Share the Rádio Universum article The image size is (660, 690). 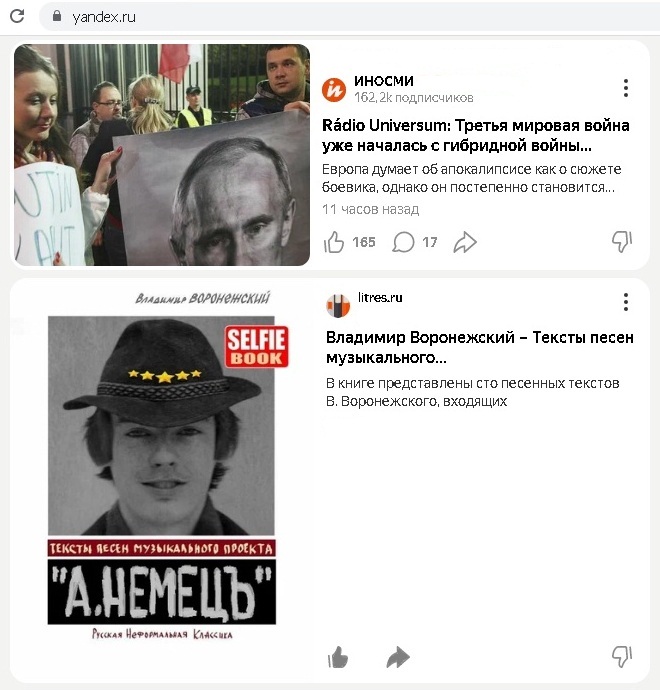click(465, 242)
